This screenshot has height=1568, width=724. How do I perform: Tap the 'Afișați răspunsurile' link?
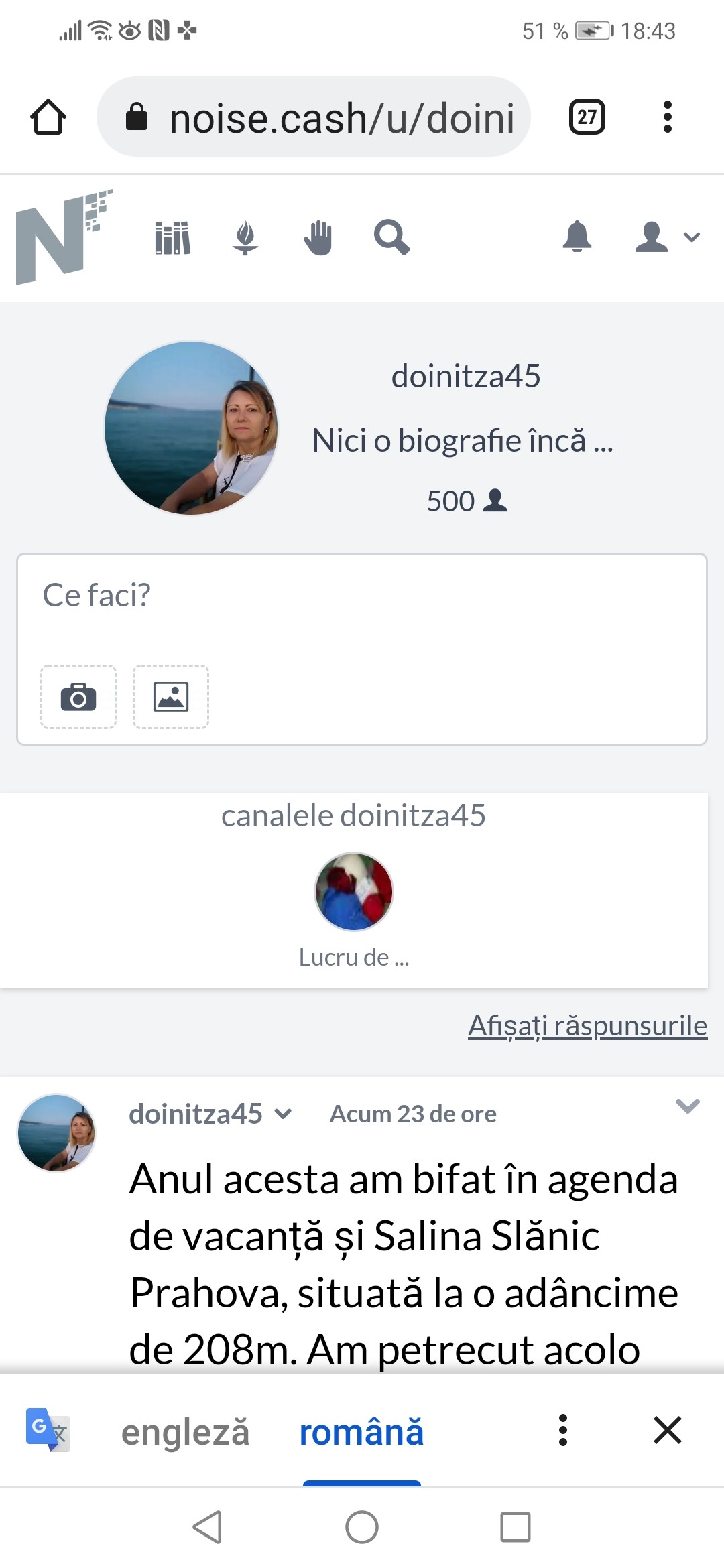point(587,1025)
